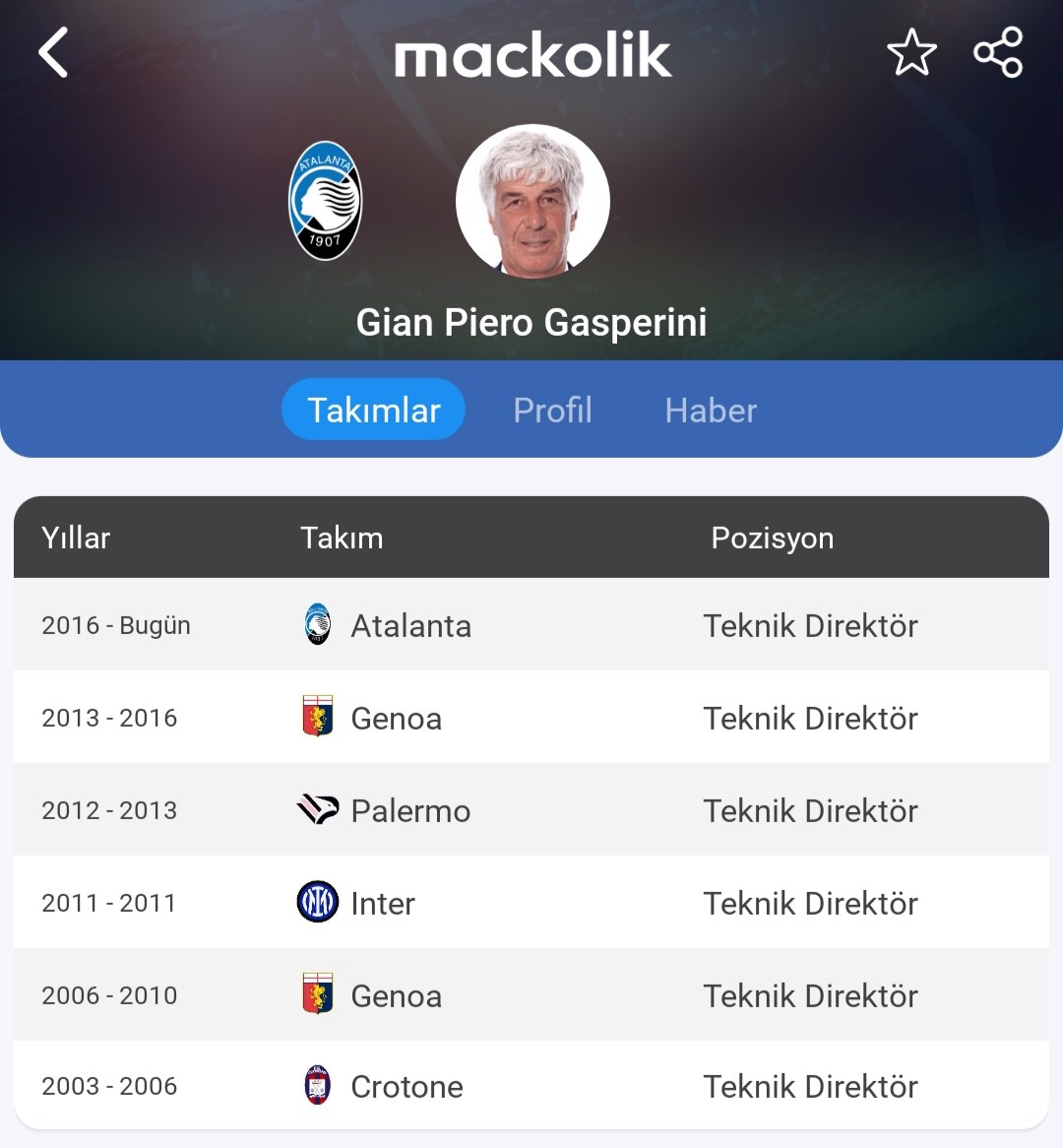The height and width of the screenshot is (1148, 1063).
Task: Add Gasperini to favorites with the star
Action: point(911,53)
